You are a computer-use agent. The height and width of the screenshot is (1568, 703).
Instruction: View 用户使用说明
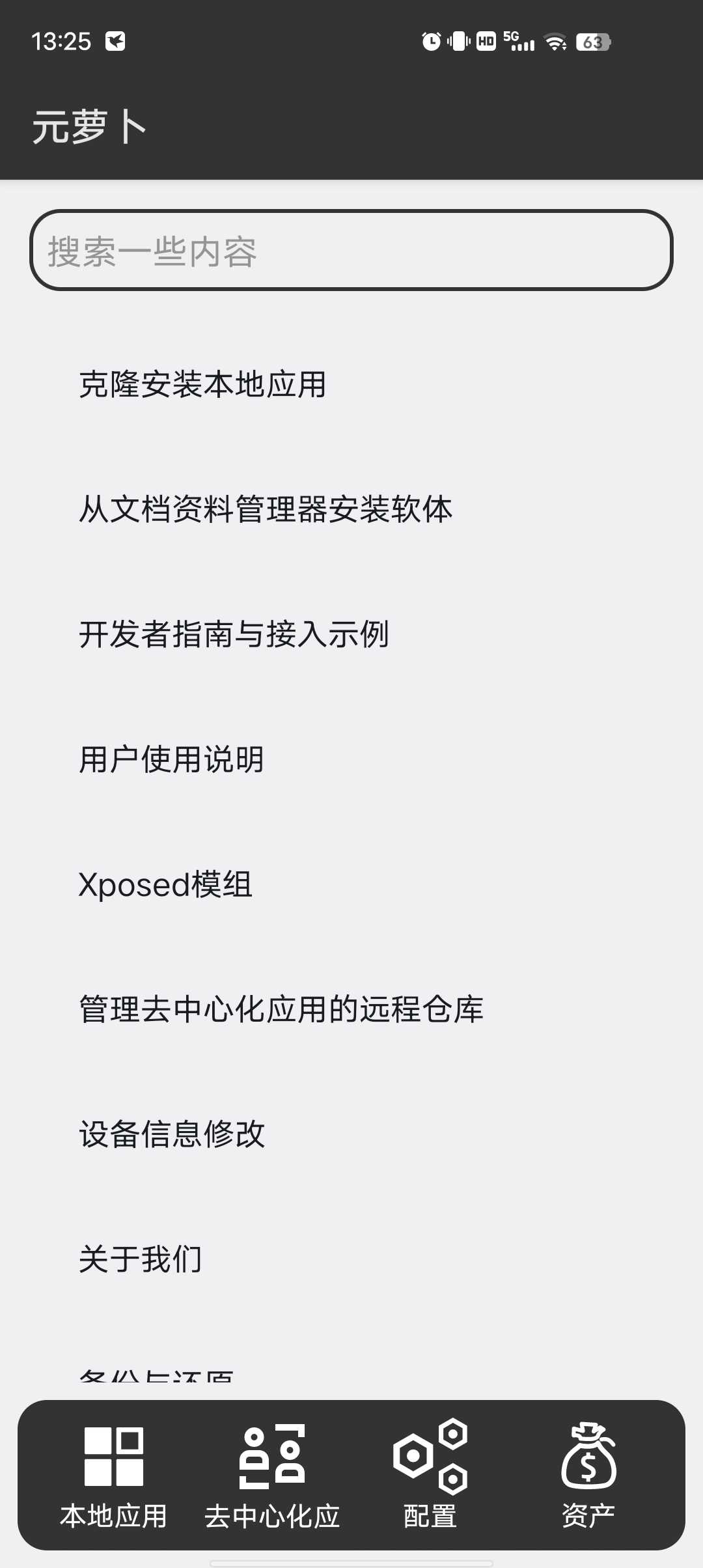[171, 759]
